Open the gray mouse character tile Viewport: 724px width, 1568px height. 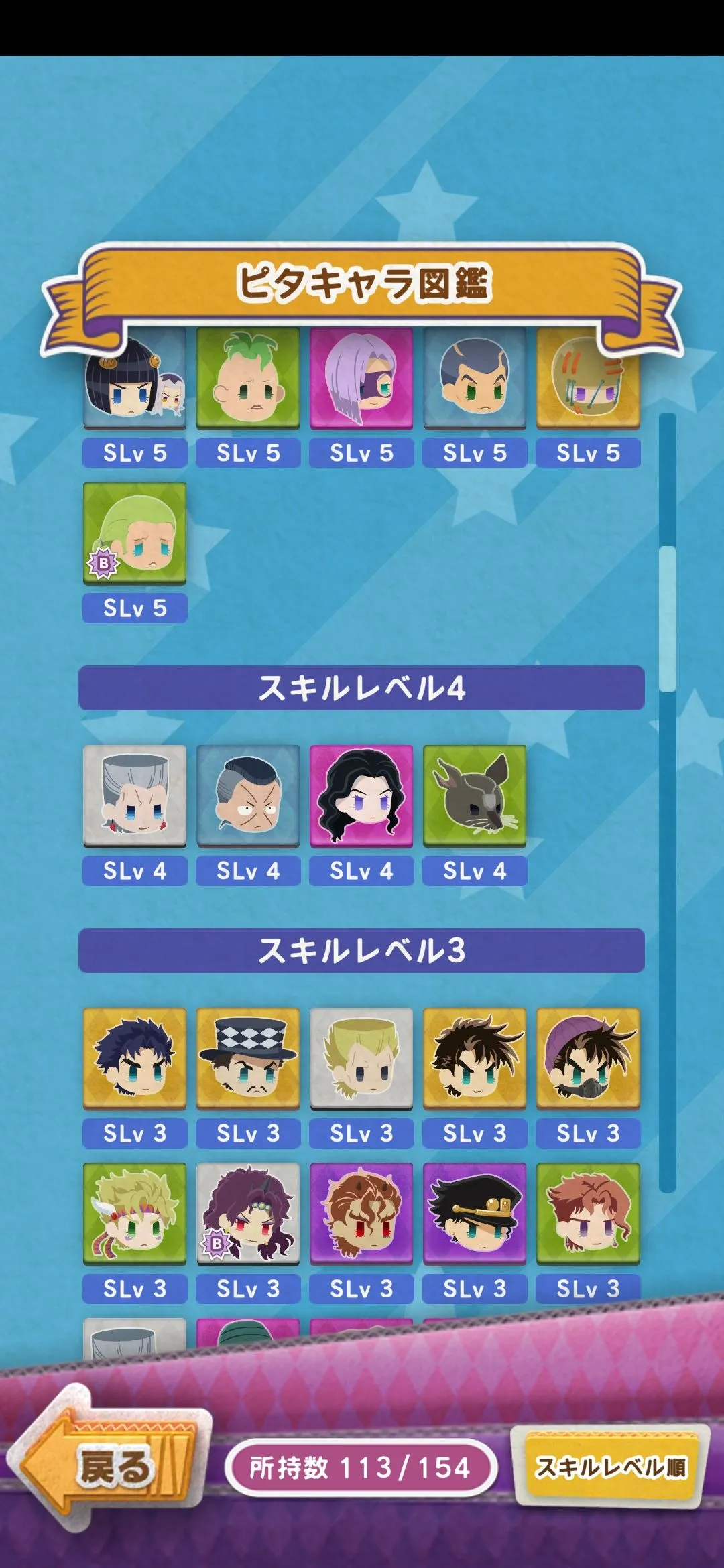[475, 796]
